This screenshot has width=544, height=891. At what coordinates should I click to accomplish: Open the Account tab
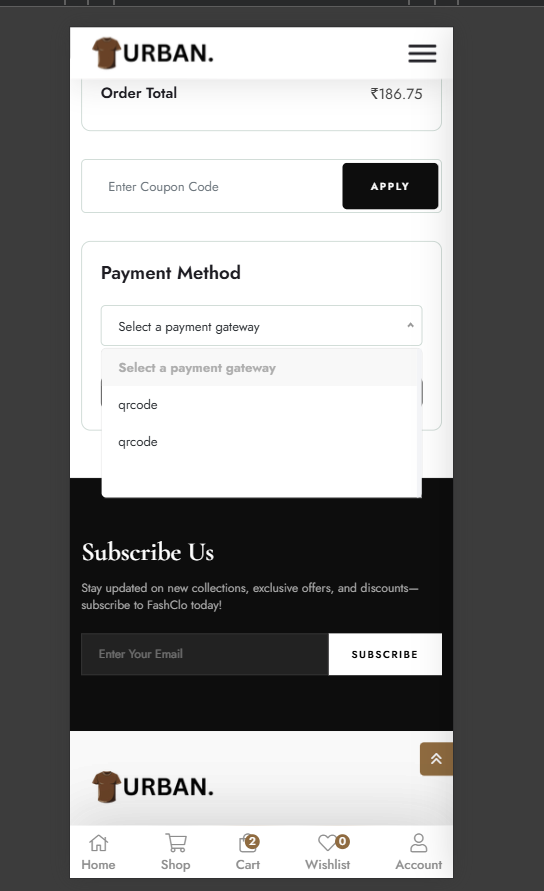(418, 852)
